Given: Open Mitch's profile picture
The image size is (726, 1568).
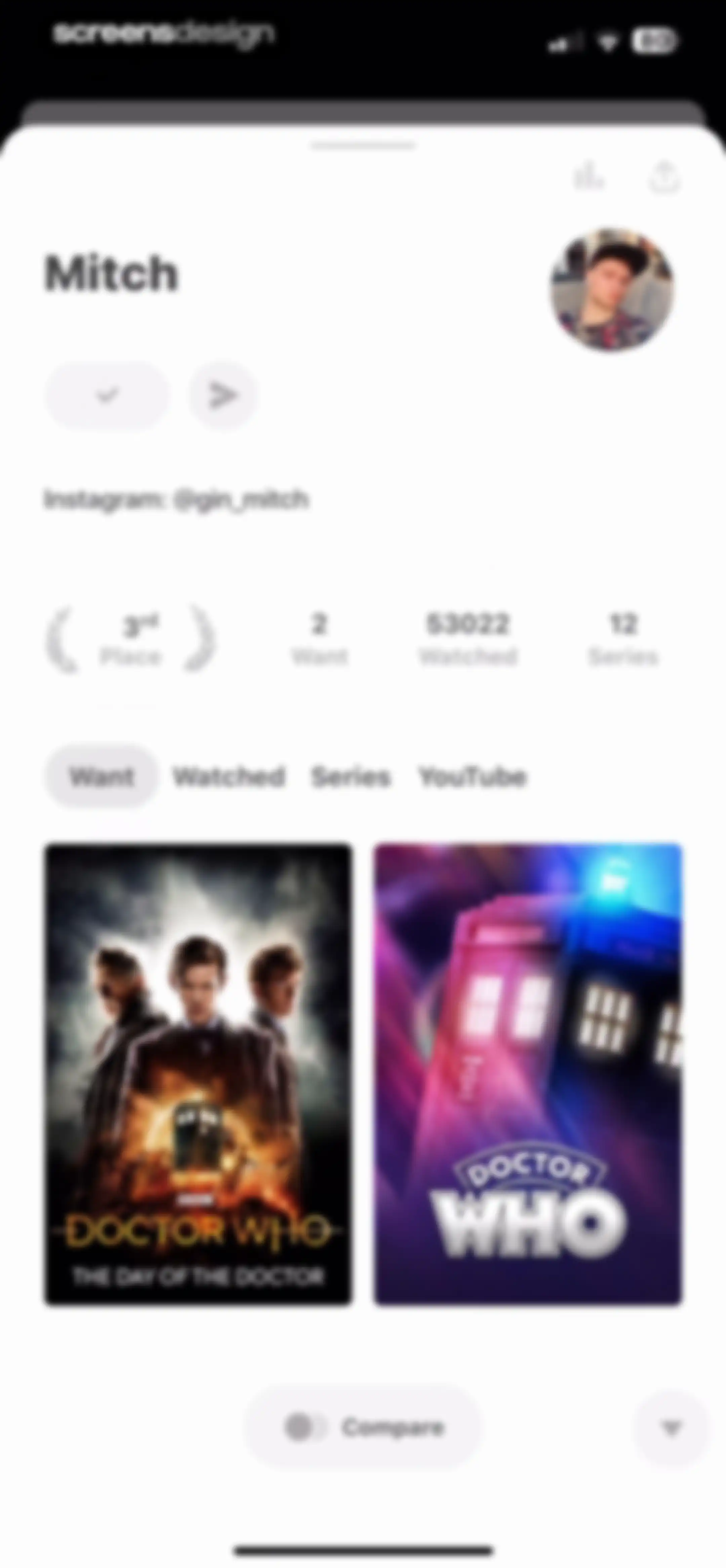Looking at the screenshot, I should pos(612,290).
